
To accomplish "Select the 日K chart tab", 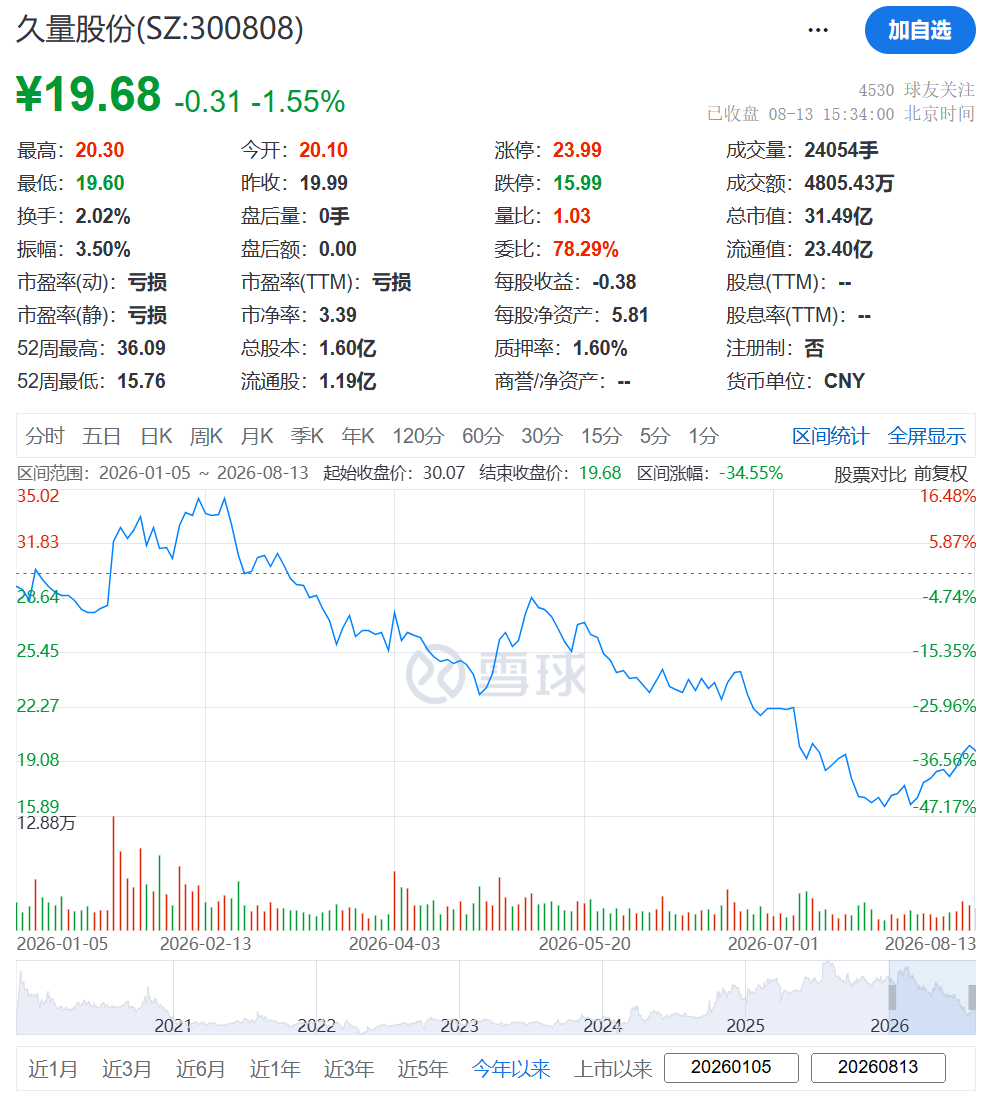I will click(x=156, y=436).
